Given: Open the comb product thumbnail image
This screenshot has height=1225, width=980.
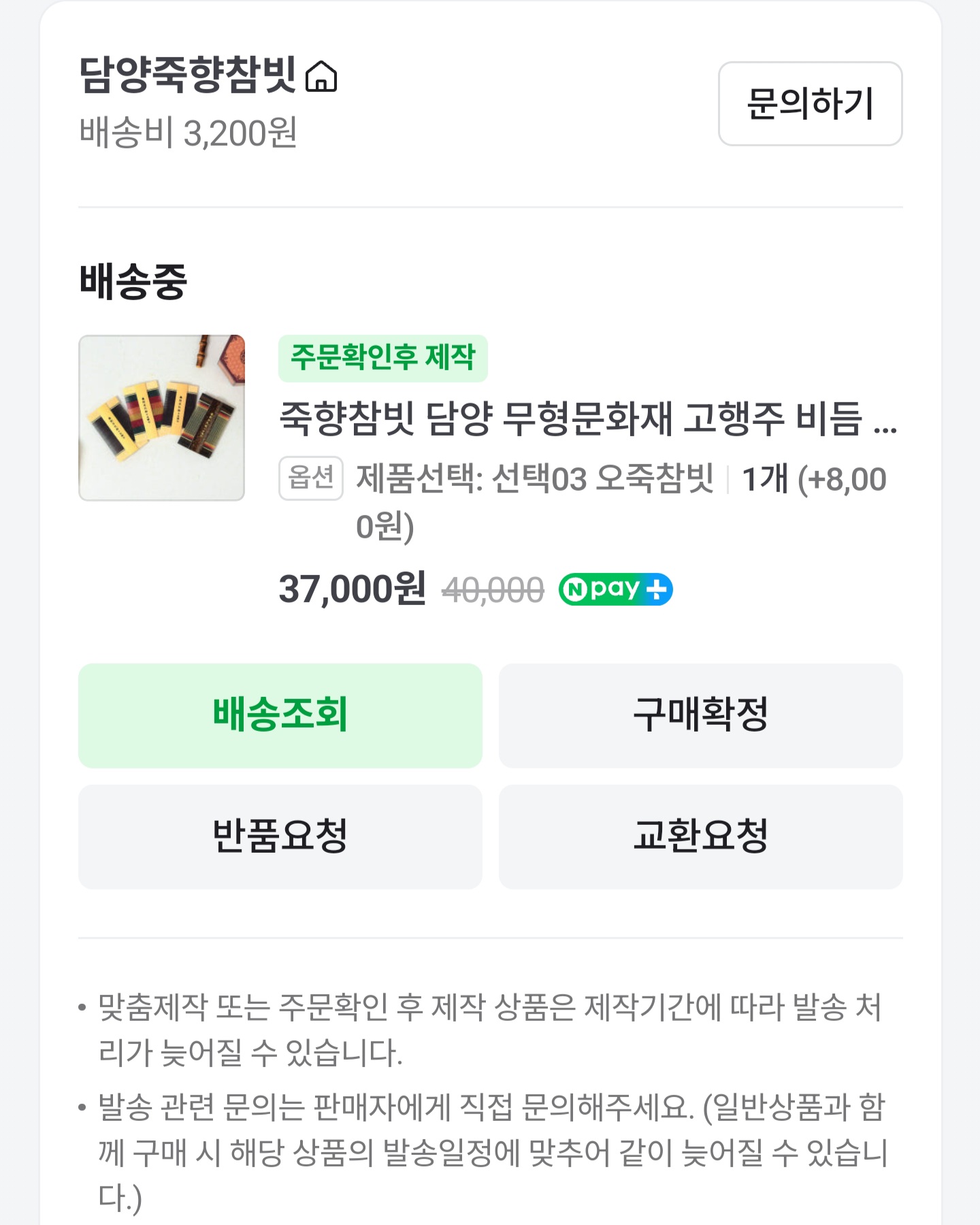Looking at the screenshot, I should coord(161,418).
